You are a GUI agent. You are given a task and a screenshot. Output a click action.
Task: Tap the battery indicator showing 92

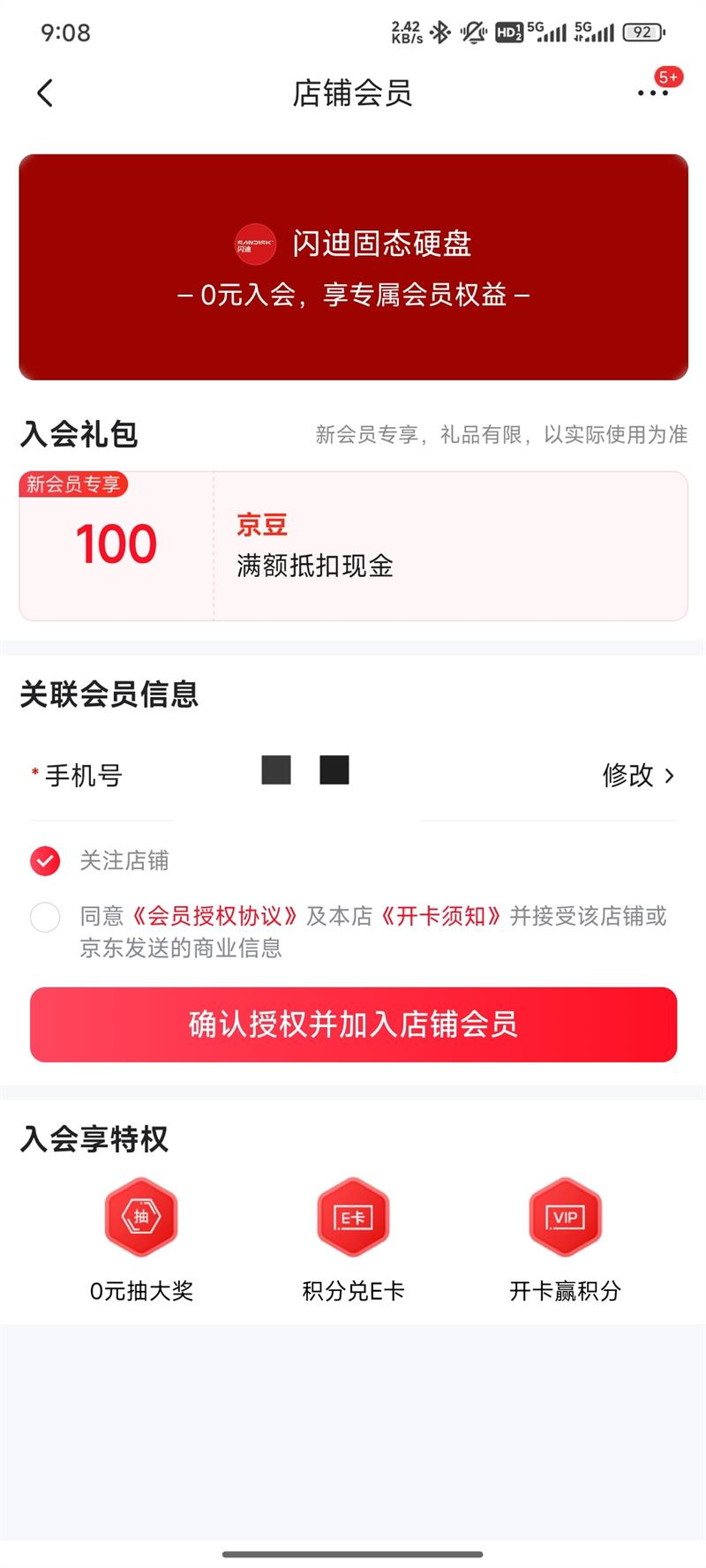(642, 33)
